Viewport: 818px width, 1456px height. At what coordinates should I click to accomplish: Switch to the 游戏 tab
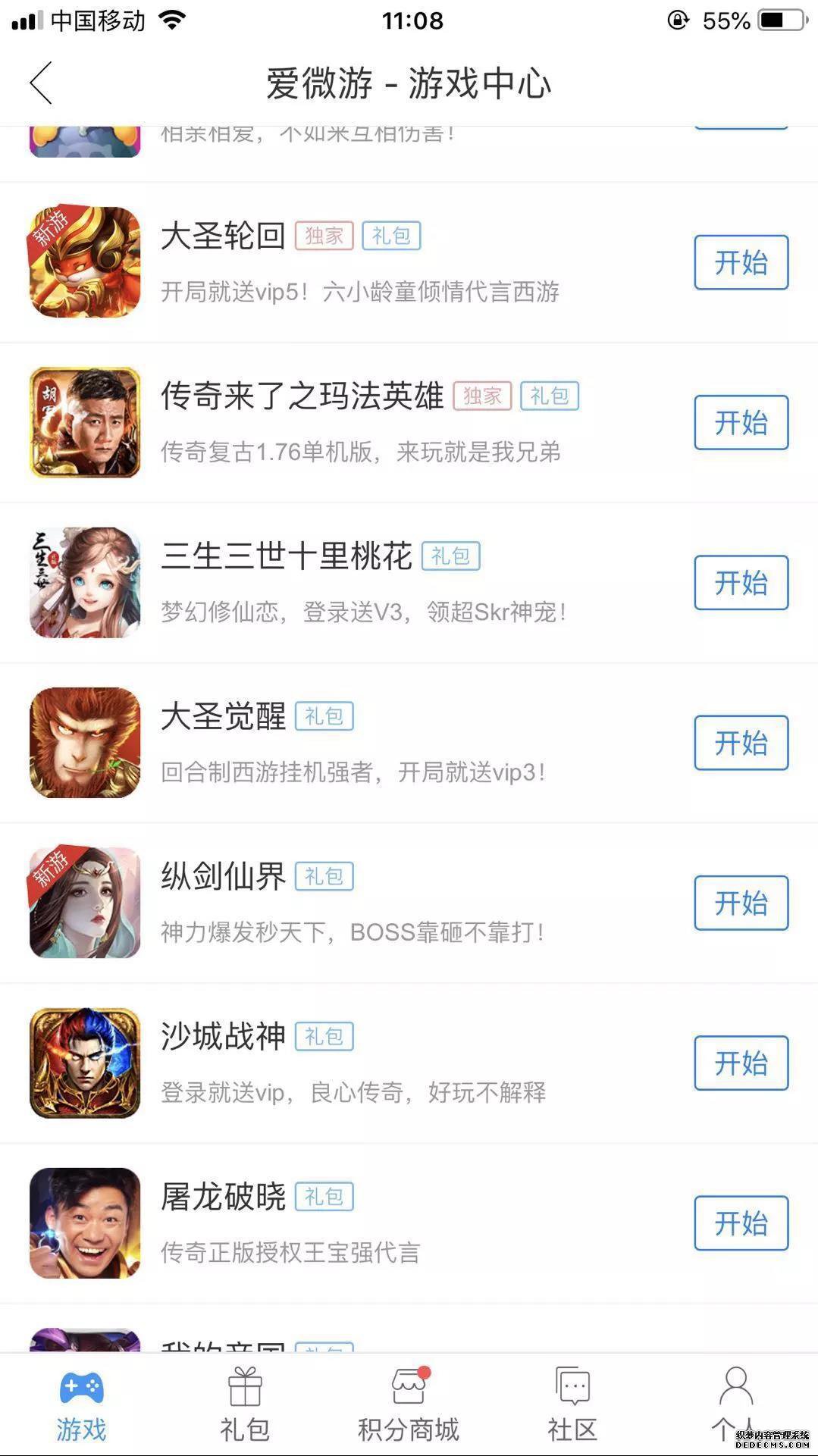(x=81, y=1405)
